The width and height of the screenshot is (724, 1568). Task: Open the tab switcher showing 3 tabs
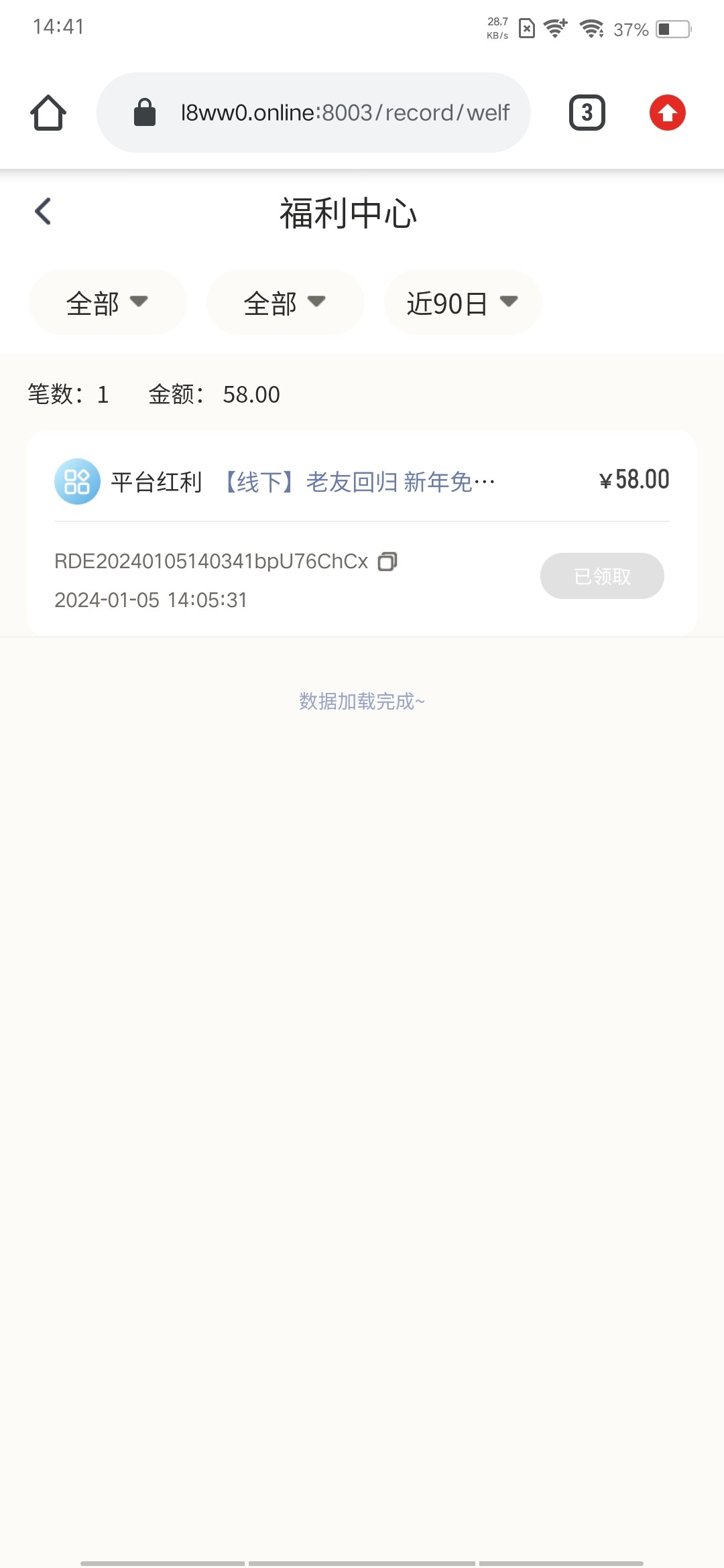587,113
